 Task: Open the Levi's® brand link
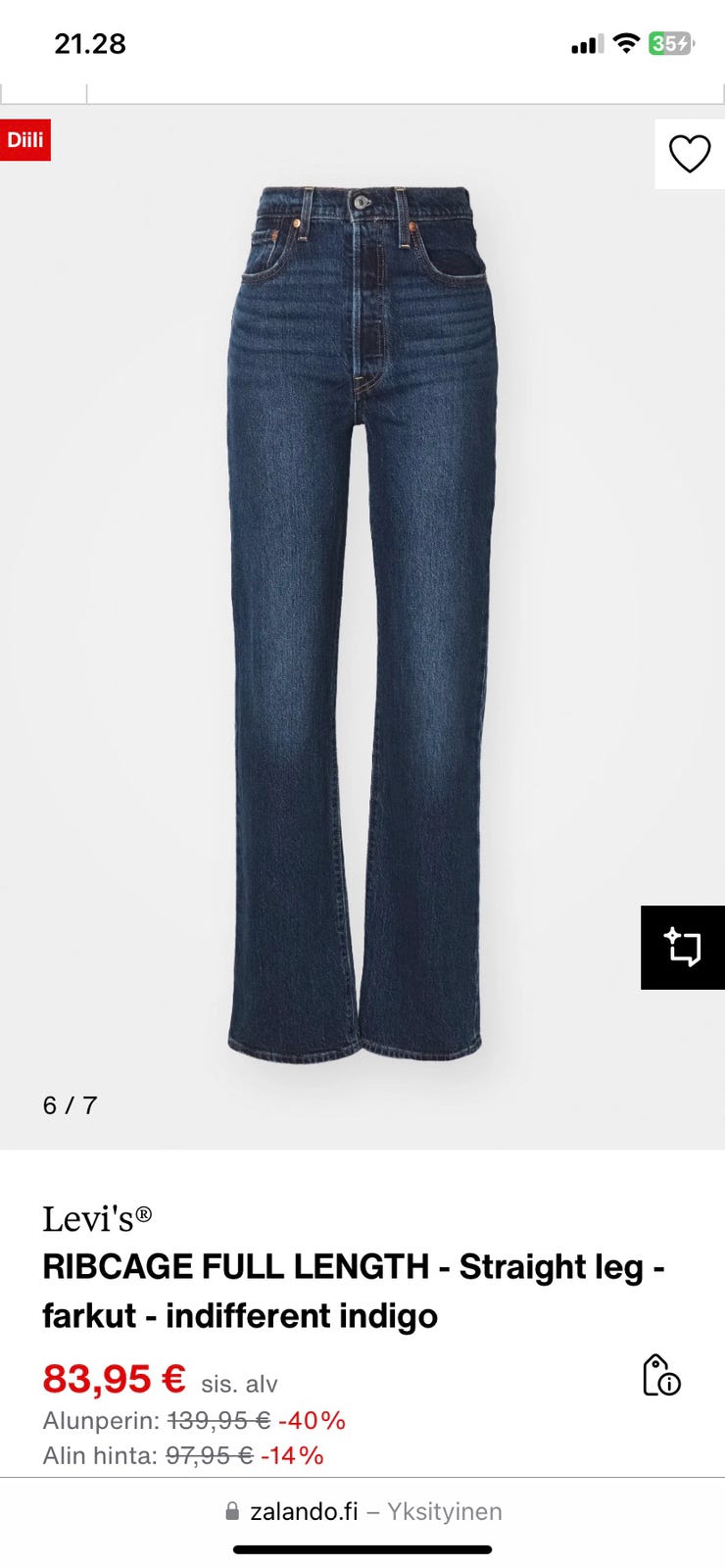[x=97, y=1219]
